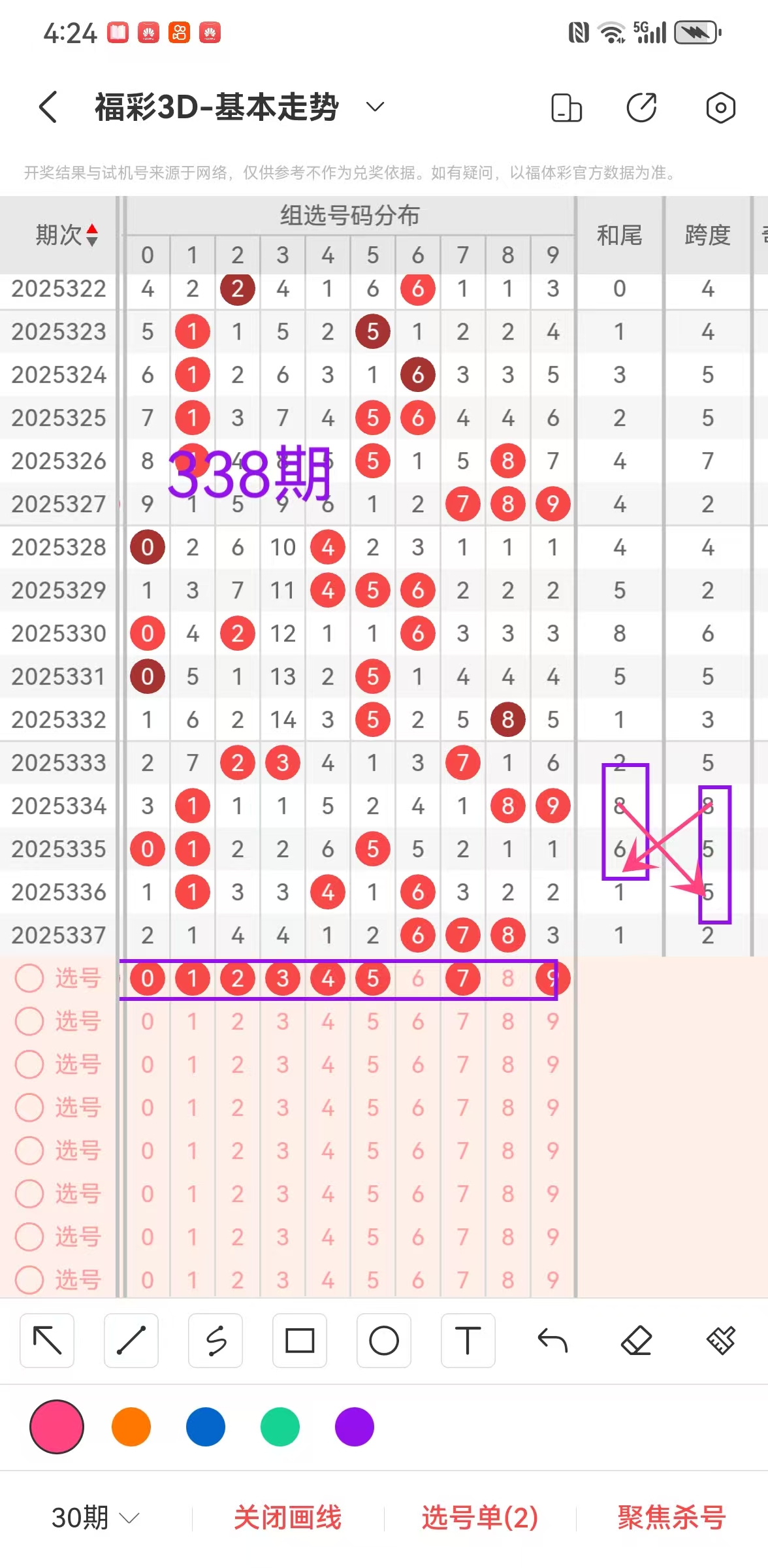Tap 关闭画线 to exit drawing mode
Viewport: 768px width, 1568px height.
point(287,1518)
